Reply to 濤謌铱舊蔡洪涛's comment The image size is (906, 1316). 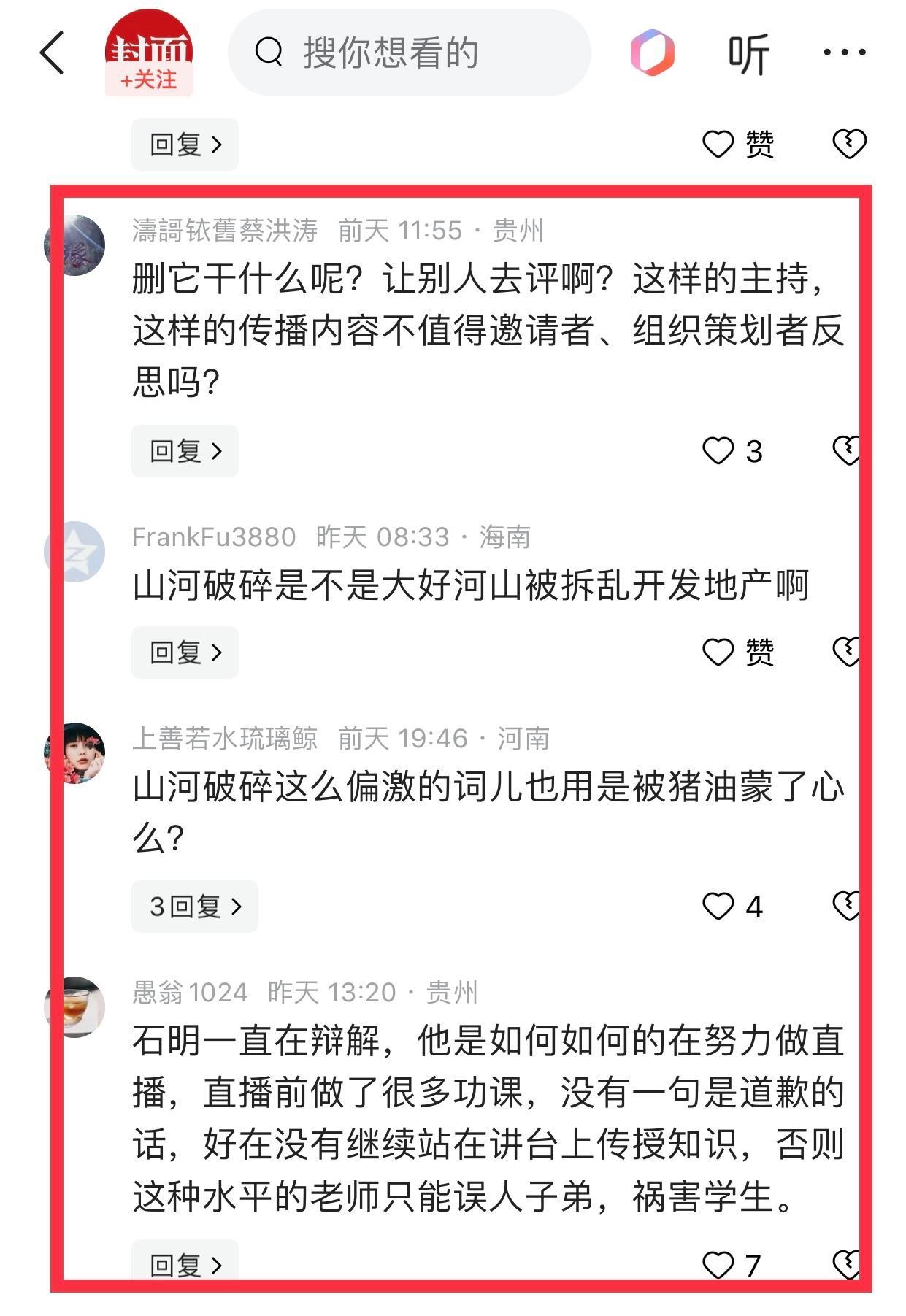click(x=185, y=451)
